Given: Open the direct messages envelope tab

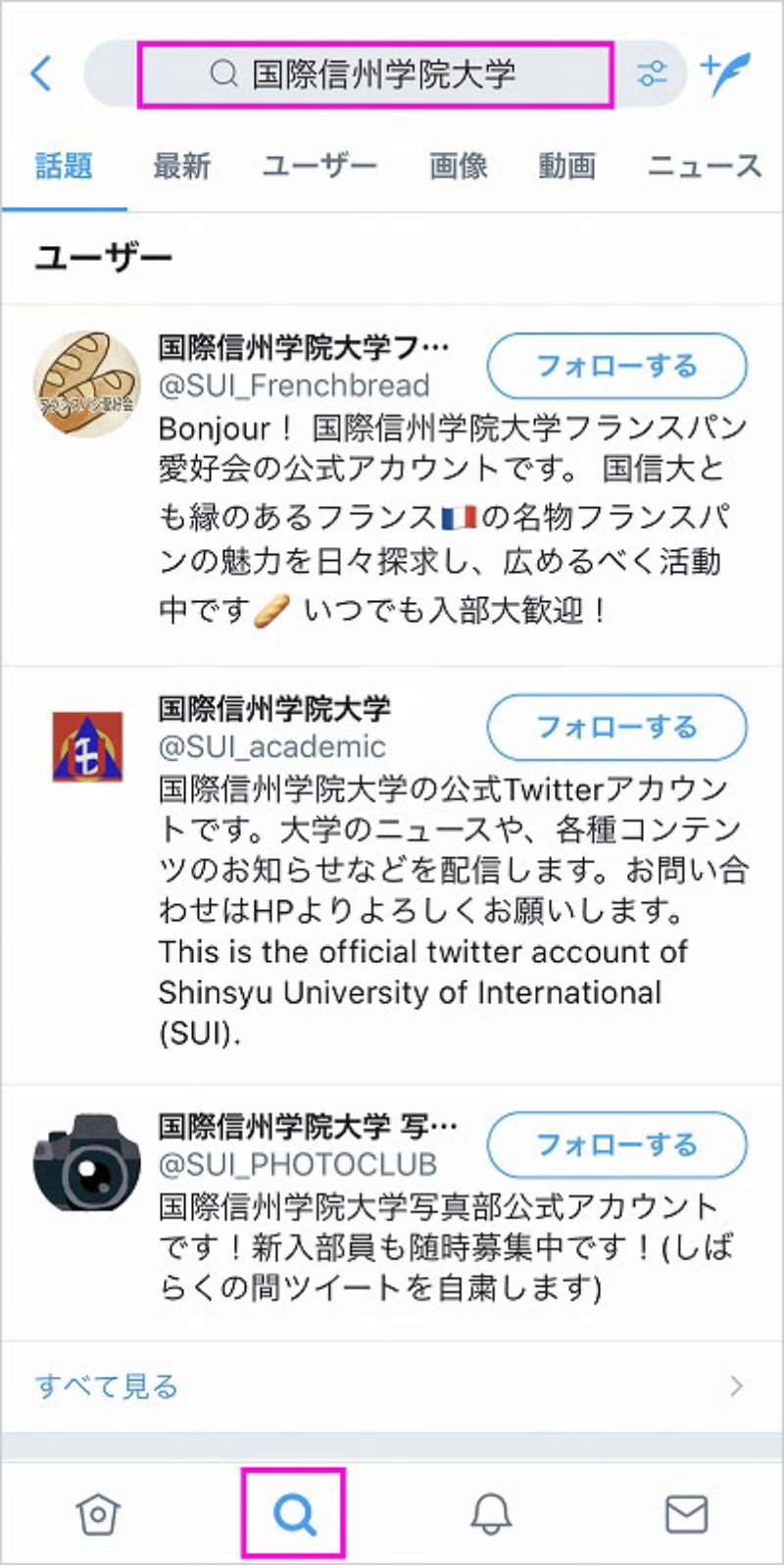Looking at the screenshot, I should point(686,1515).
